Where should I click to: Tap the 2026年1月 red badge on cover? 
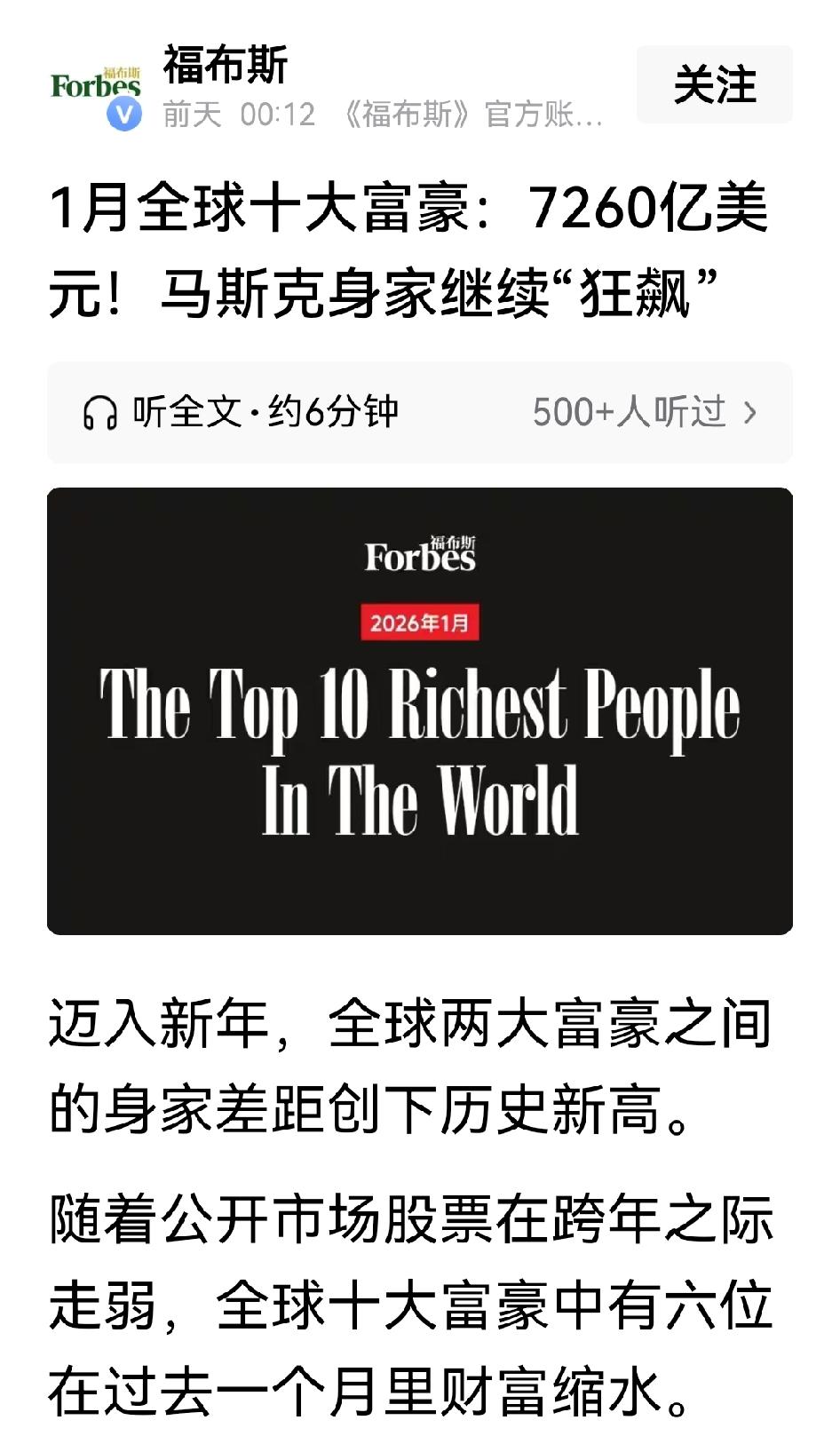pyautogui.click(x=419, y=623)
